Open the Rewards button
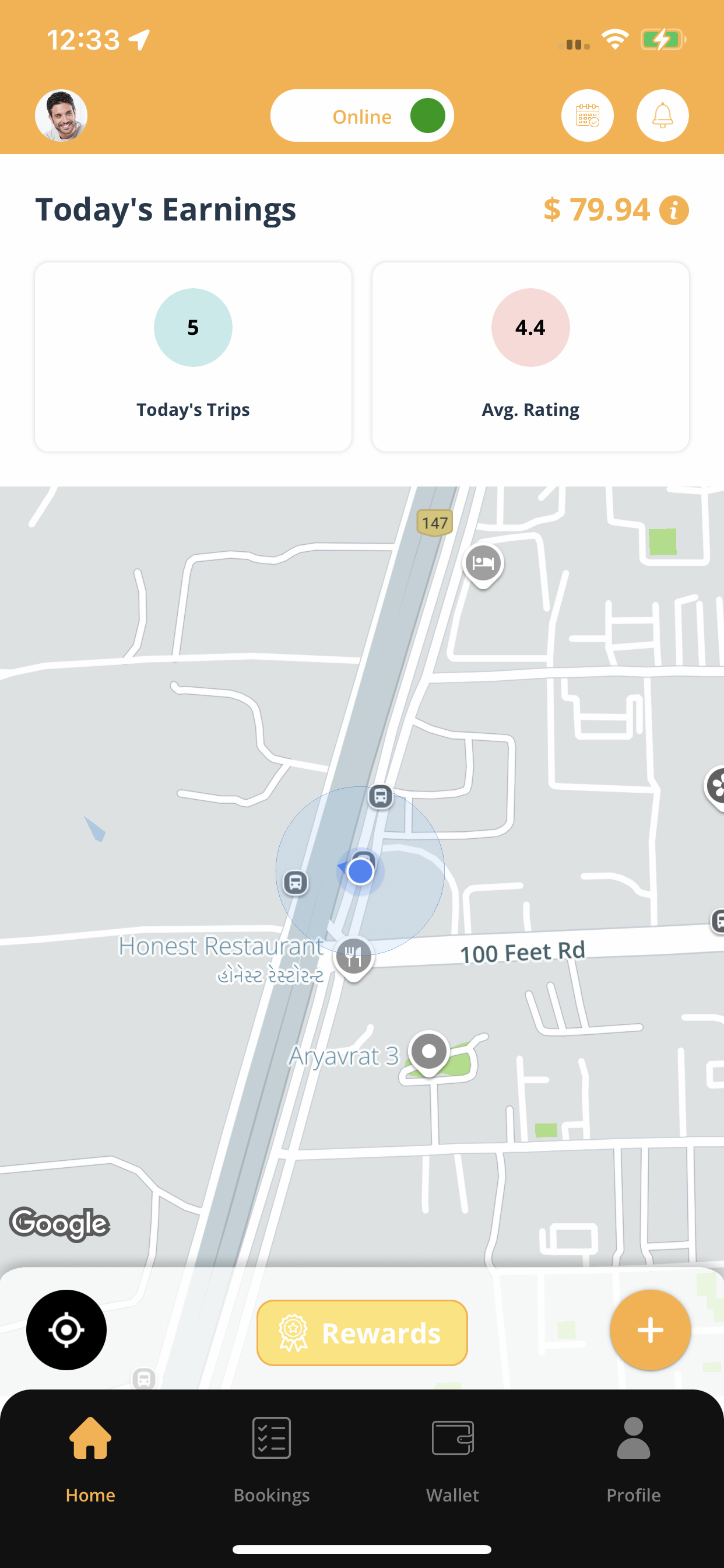 (x=362, y=1333)
